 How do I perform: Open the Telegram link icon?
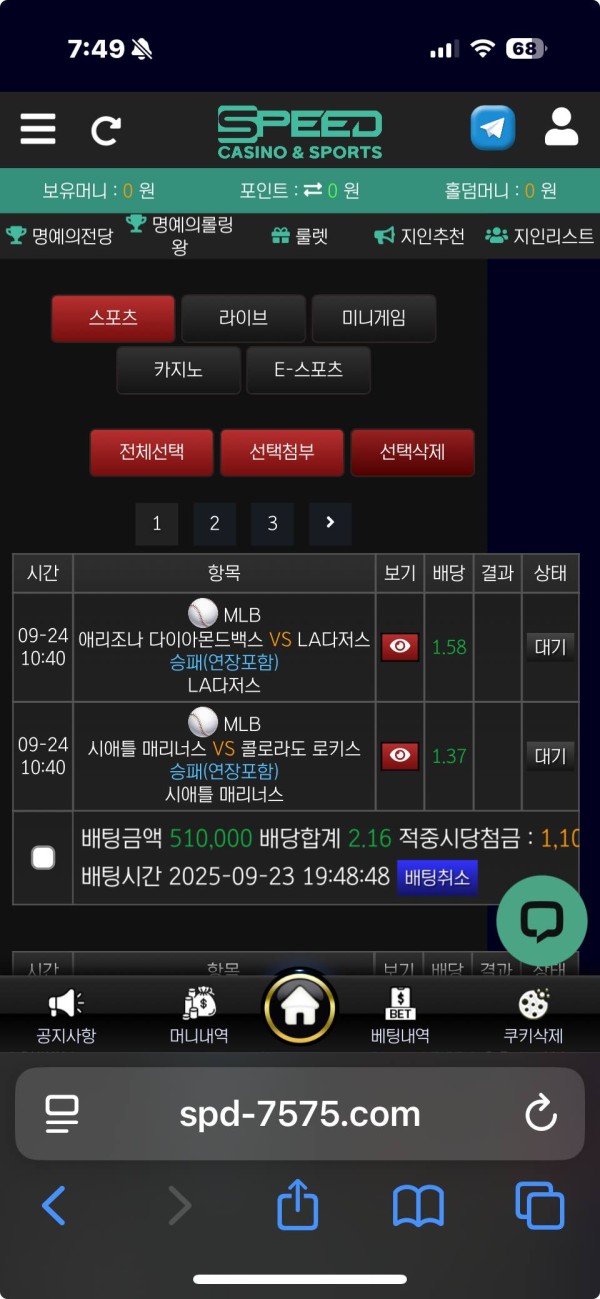[x=493, y=128]
